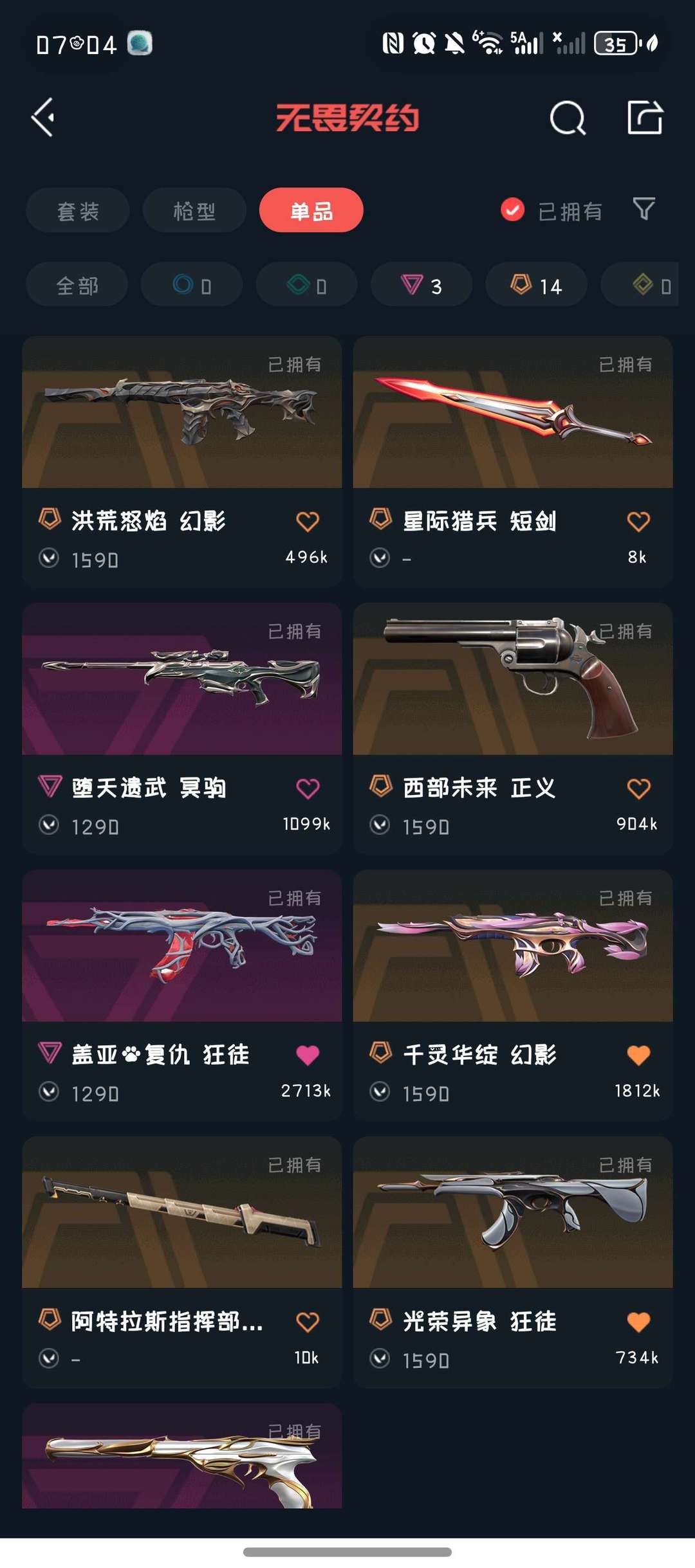Like the 阿特拉斯指挥部 skin
Image resolution: width=695 pixels, height=1568 pixels.
[308, 1322]
